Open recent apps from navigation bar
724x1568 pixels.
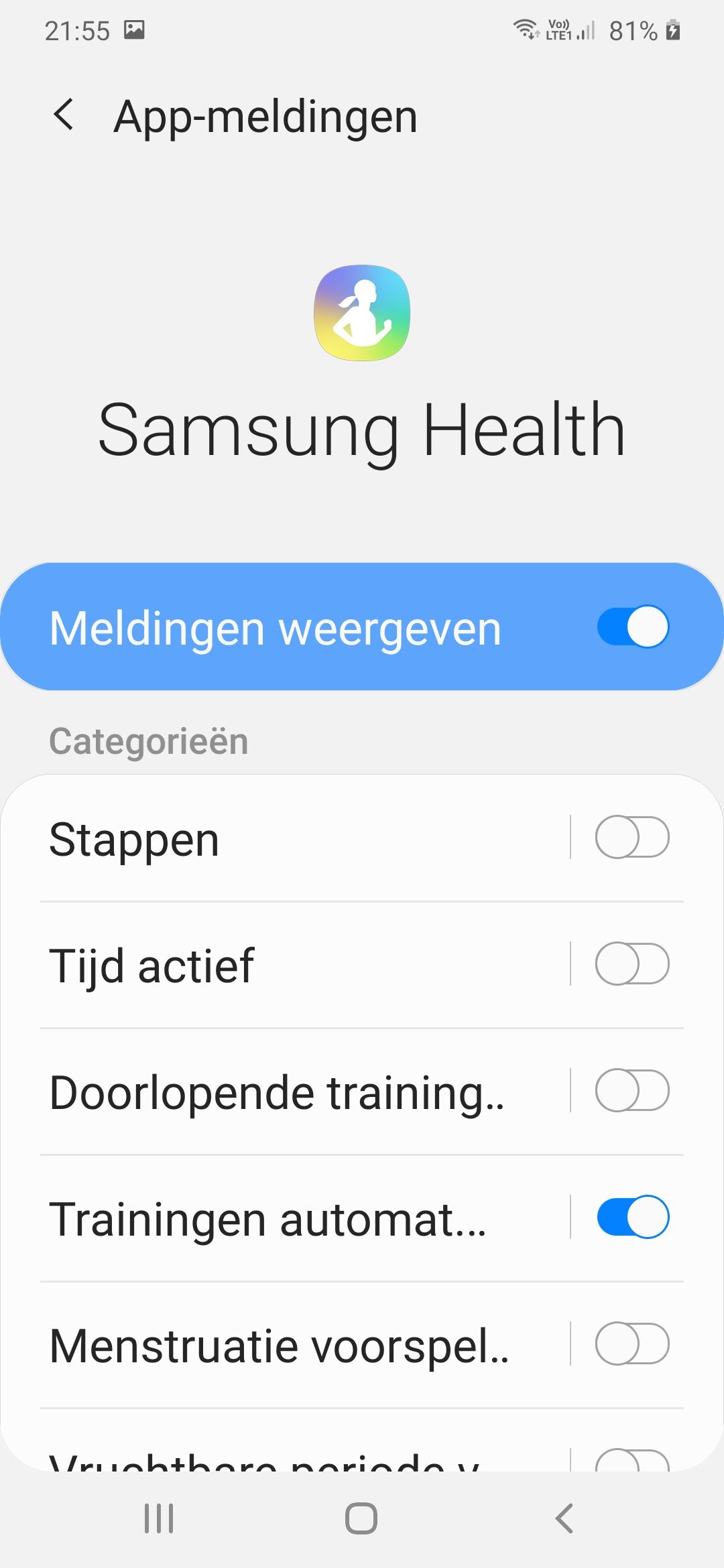tap(159, 1518)
